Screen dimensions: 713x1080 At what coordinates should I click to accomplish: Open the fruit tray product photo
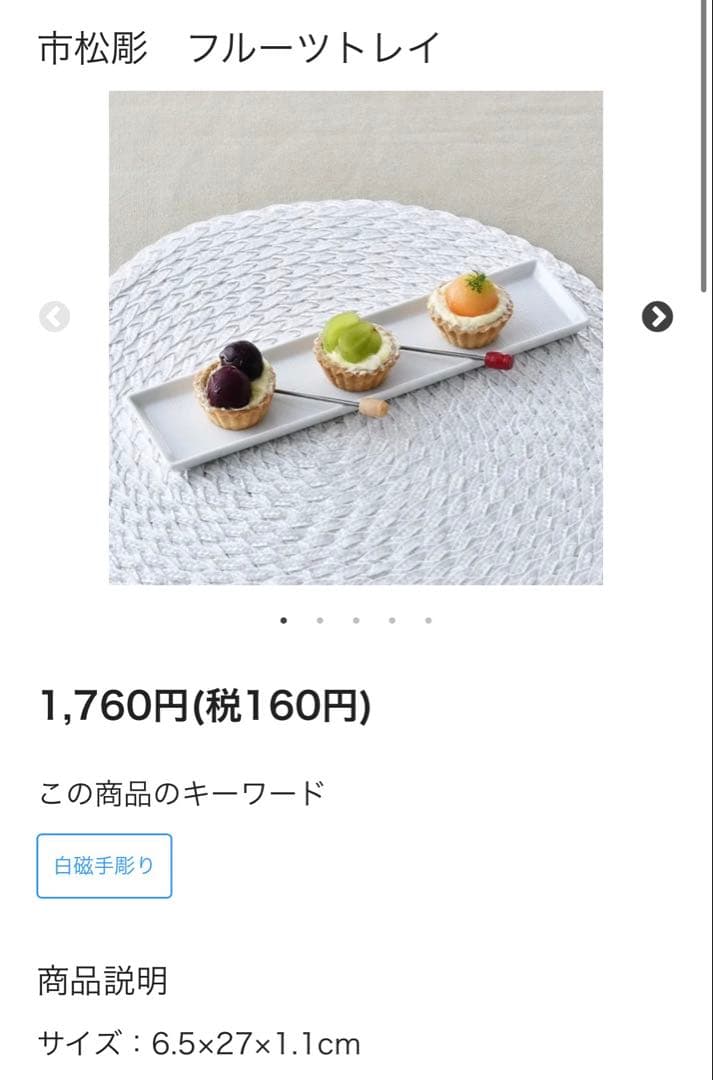point(355,337)
